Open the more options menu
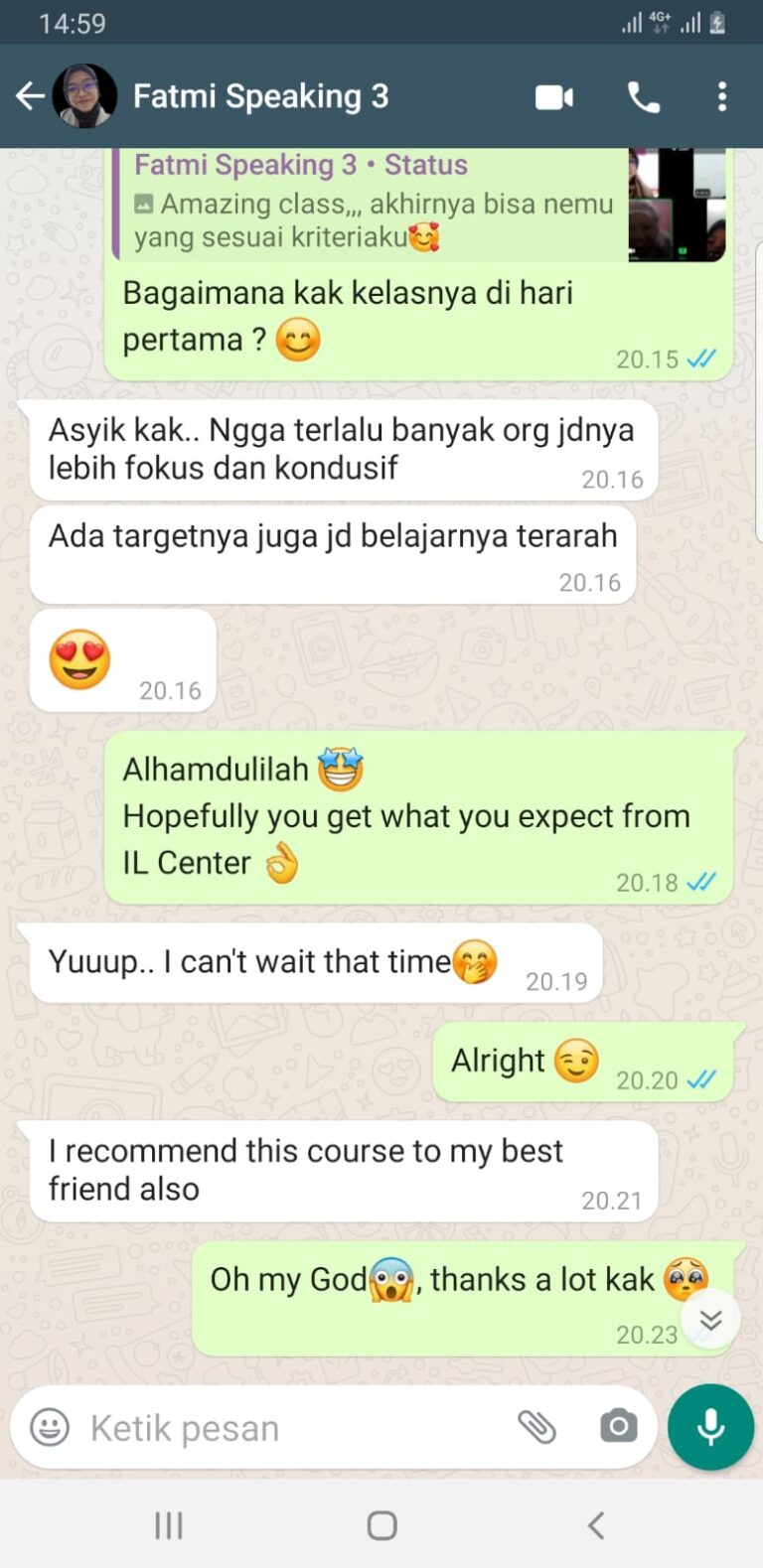Screen dimensions: 763x1568 pos(722,96)
